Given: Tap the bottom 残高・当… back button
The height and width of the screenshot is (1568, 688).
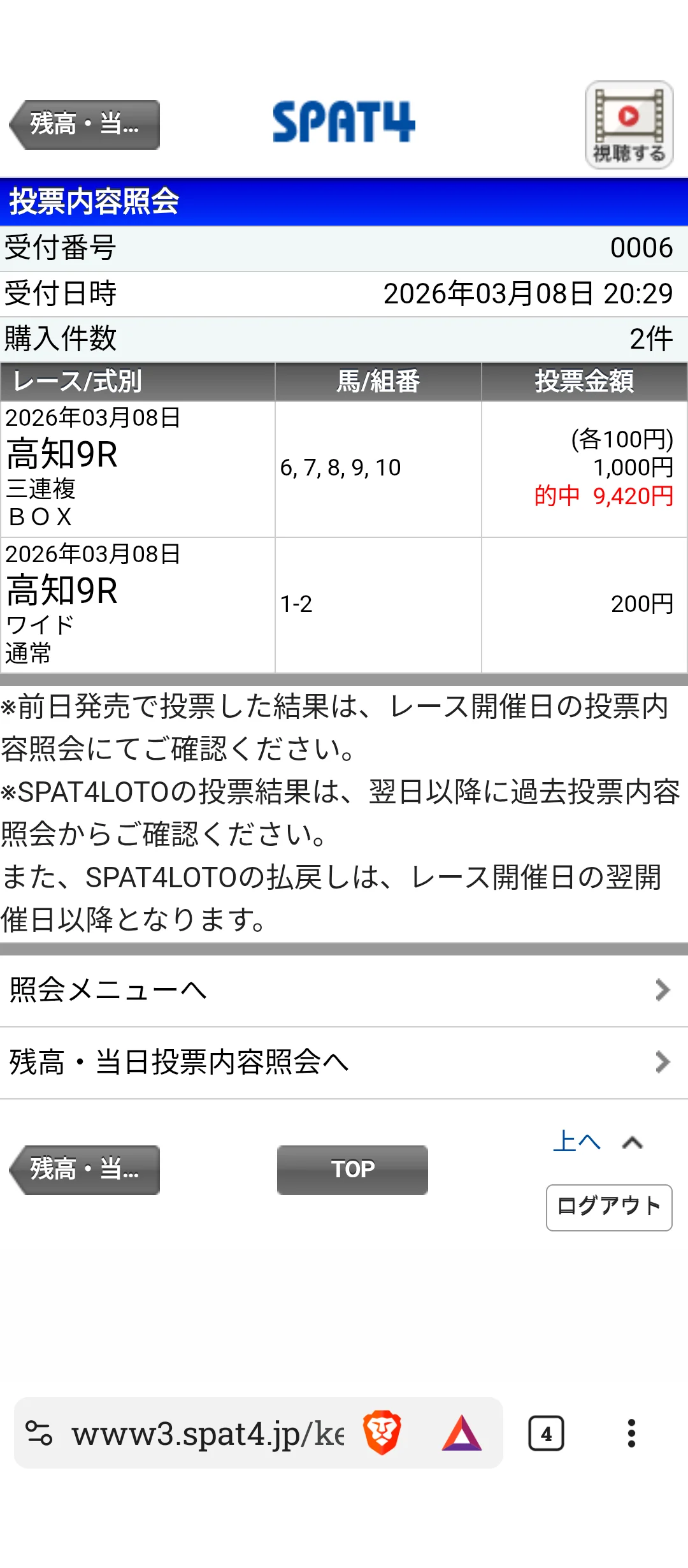Looking at the screenshot, I should 85,1170.
